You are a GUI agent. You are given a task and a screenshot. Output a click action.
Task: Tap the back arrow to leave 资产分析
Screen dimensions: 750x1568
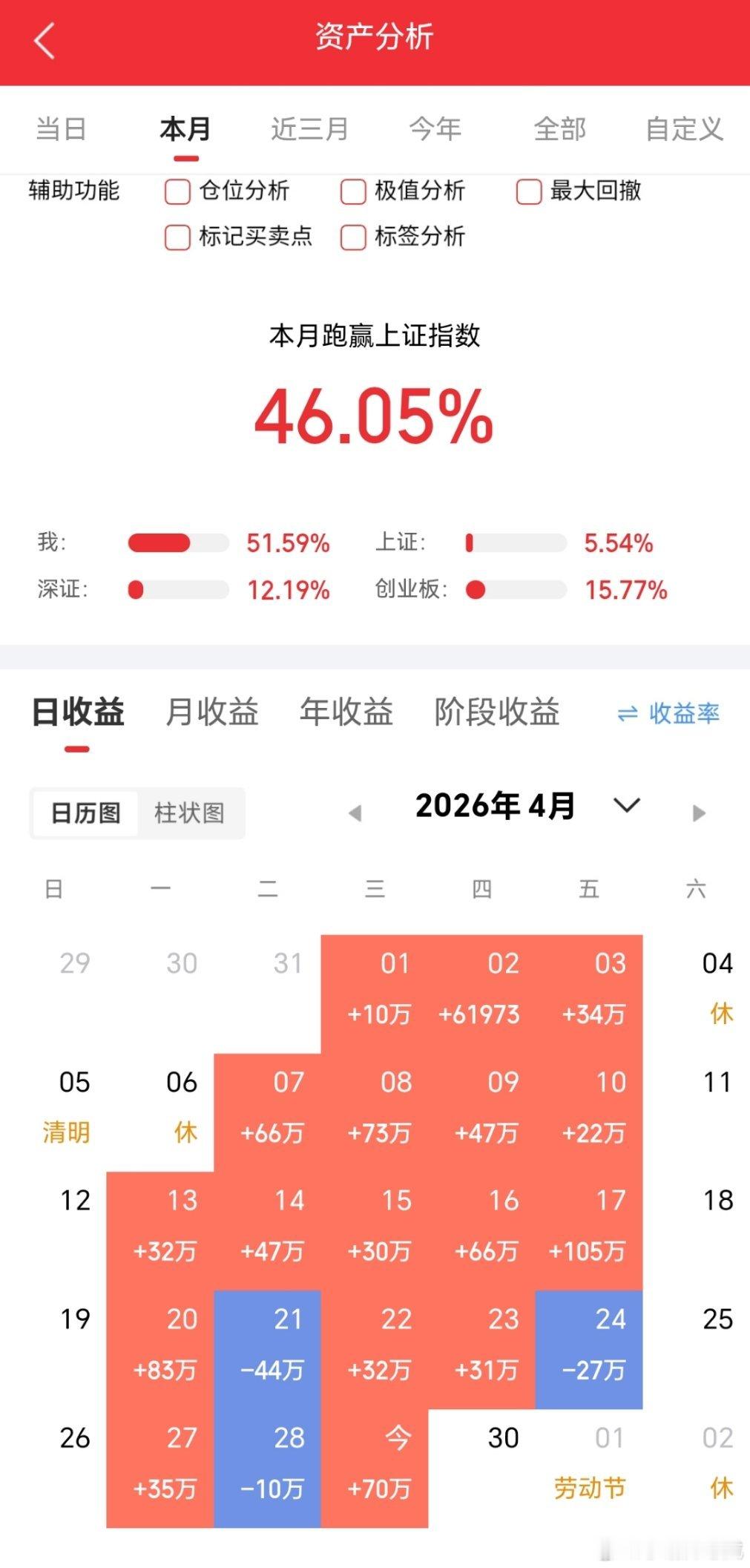[44, 41]
